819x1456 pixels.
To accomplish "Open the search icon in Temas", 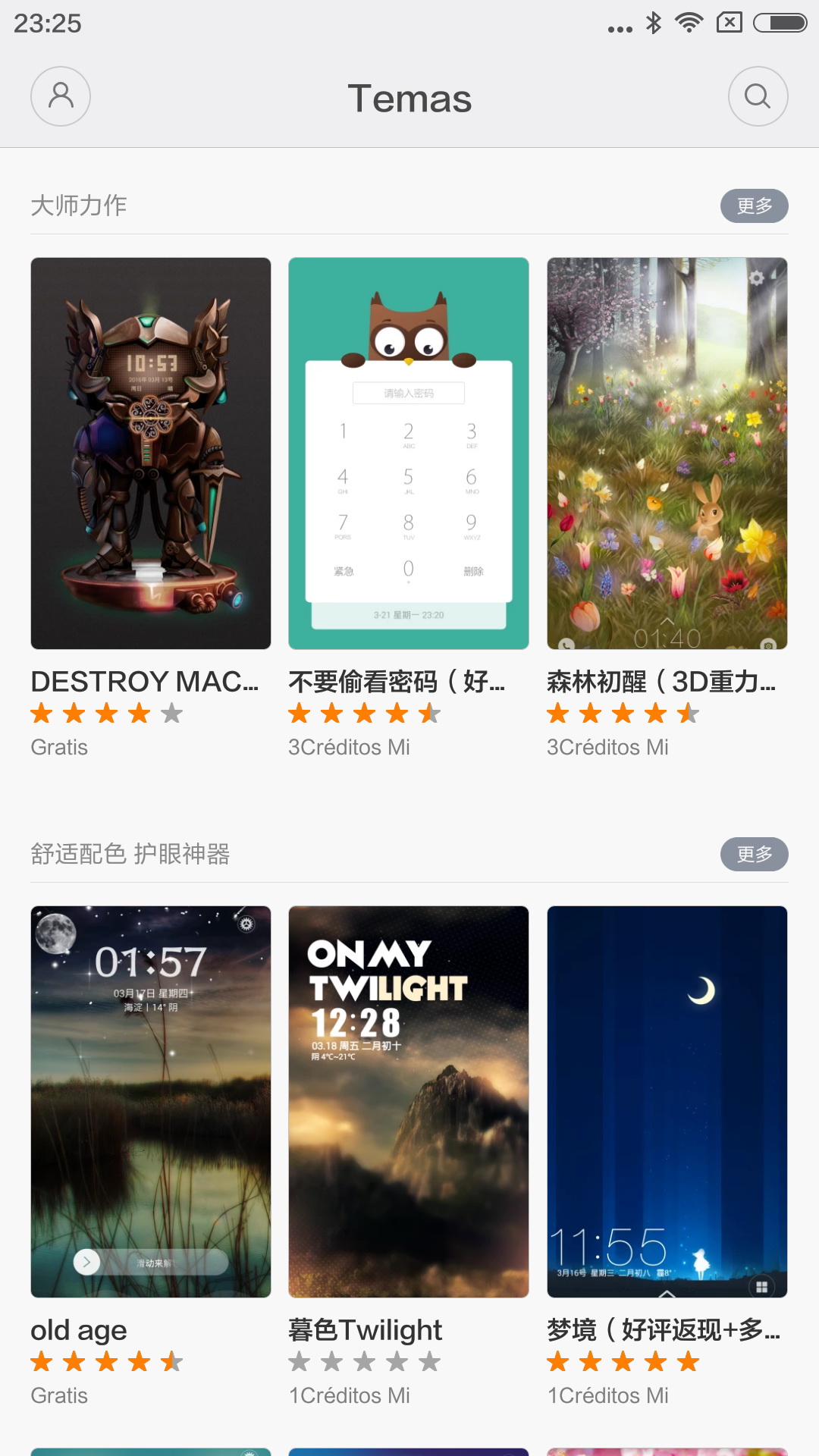I will point(758,96).
